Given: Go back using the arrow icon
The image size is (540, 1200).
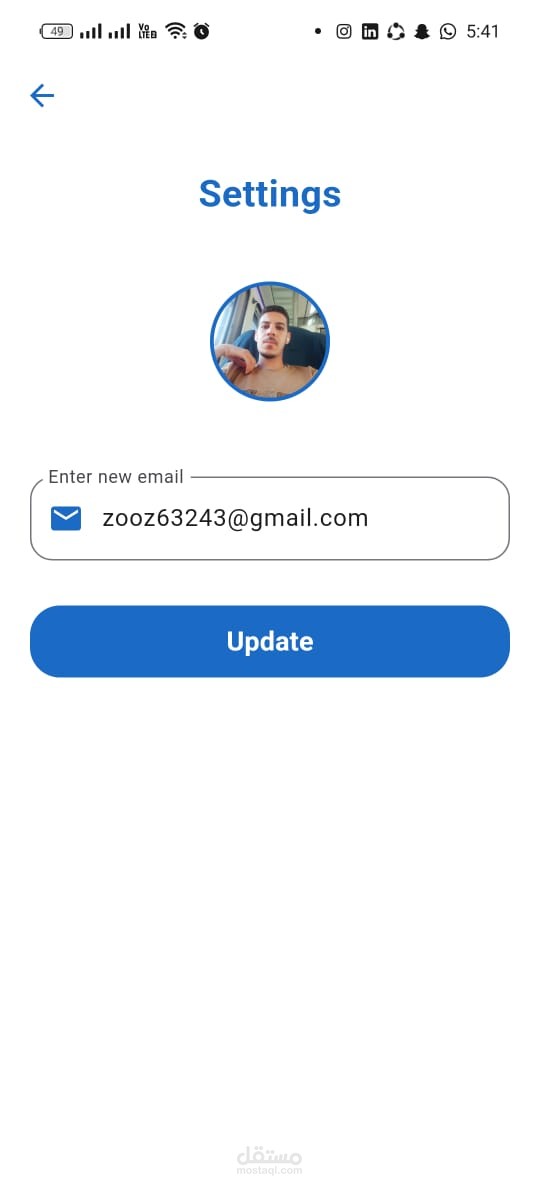Looking at the screenshot, I should tap(42, 95).
